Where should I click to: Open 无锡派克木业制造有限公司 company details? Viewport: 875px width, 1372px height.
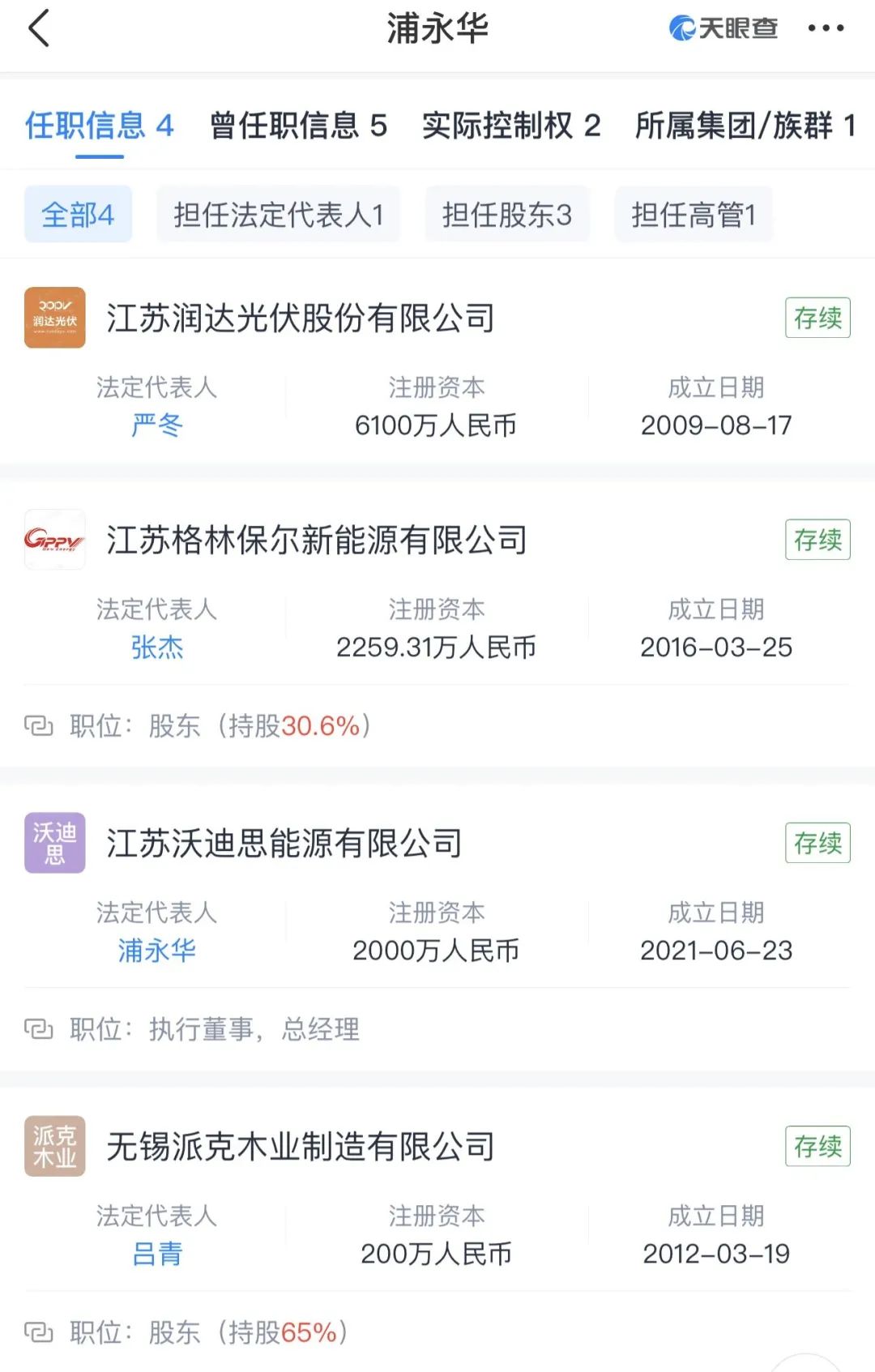(x=301, y=1146)
